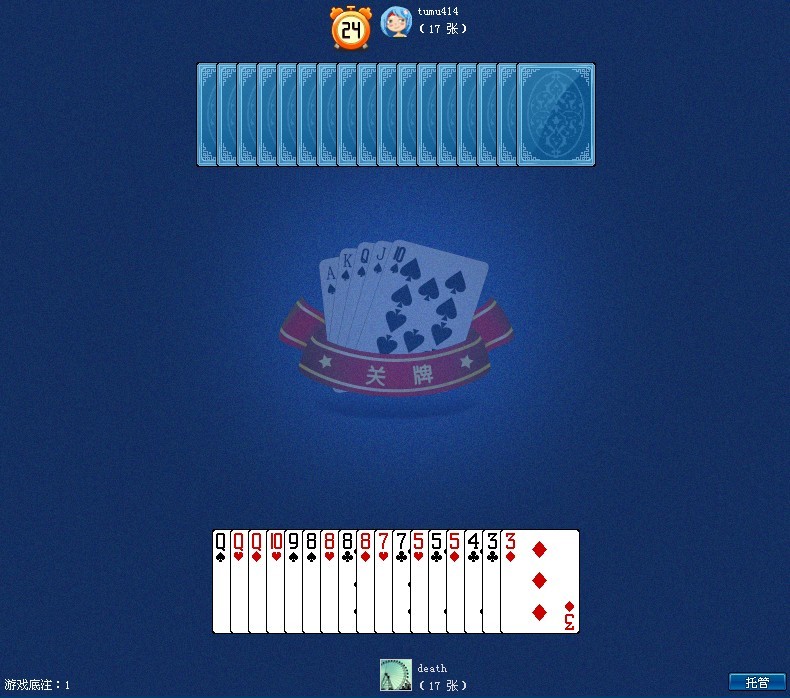This screenshot has height=698, width=790.
Task: Select the 4 of clubs card
Action: point(472,580)
